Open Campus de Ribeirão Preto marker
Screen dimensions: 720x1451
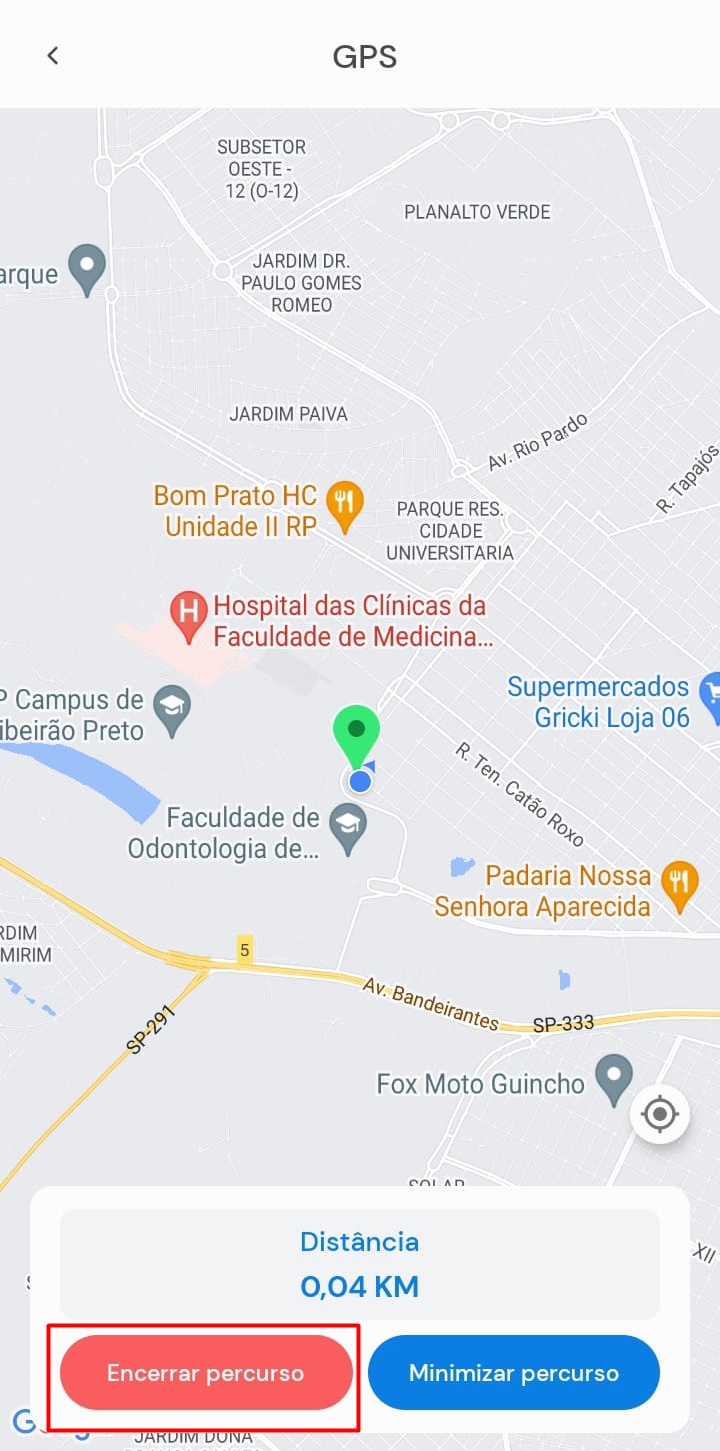tap(173, 709)
